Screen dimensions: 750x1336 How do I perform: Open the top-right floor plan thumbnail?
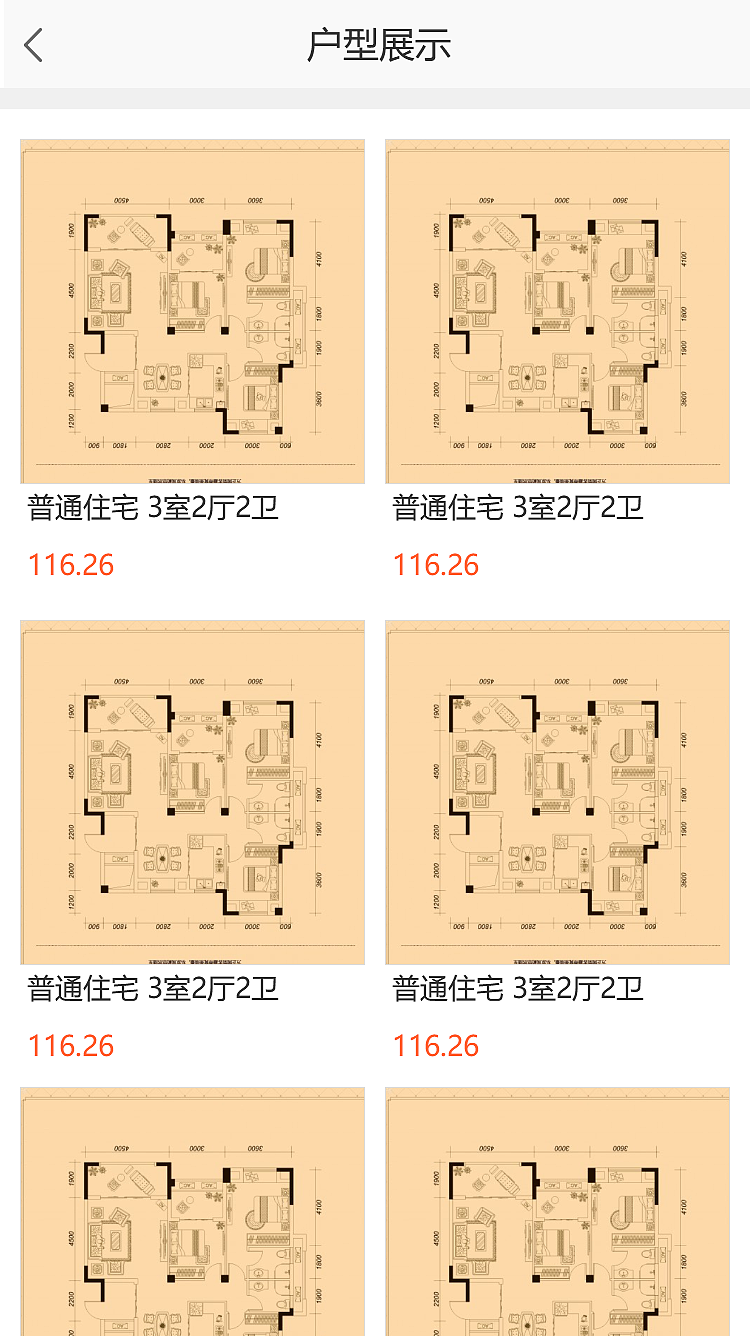click(557, 310)
